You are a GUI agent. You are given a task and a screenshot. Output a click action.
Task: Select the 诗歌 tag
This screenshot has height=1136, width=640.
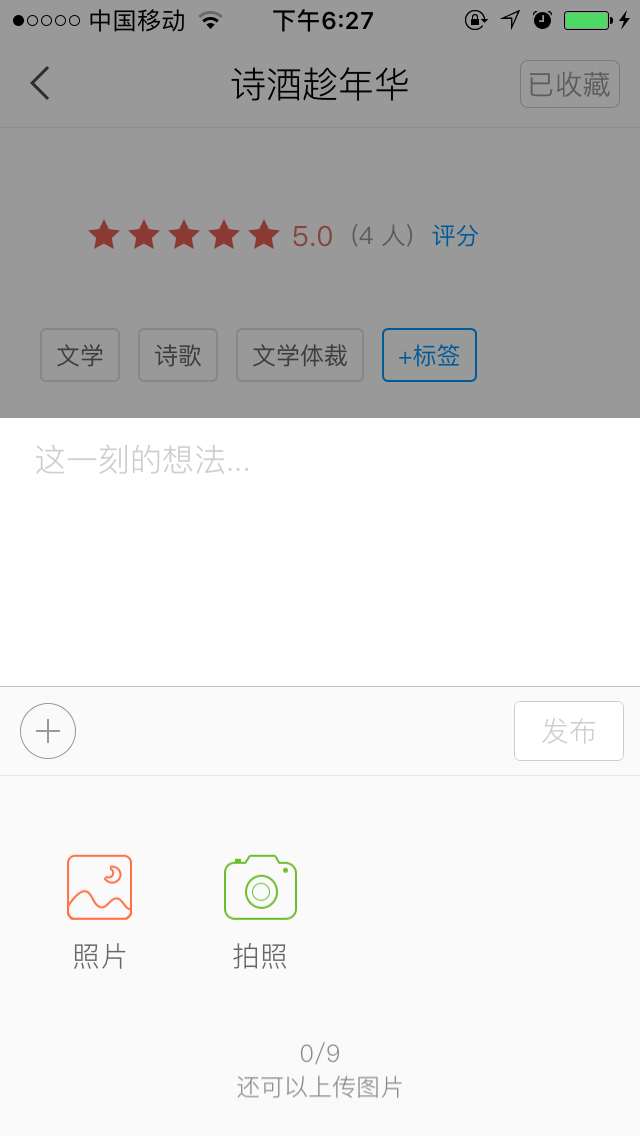(178, 355)
